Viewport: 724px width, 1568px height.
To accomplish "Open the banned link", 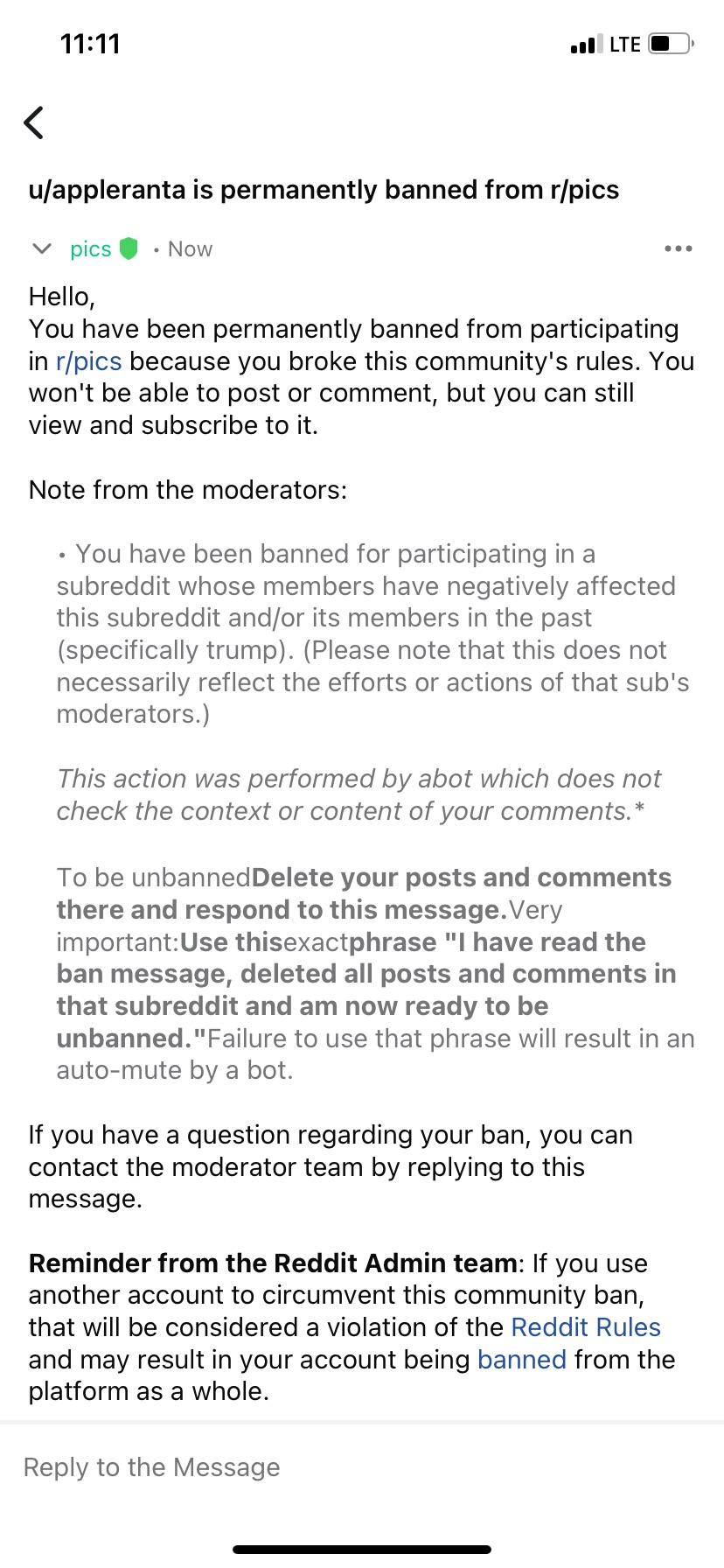I will (x=521, y=1360).
